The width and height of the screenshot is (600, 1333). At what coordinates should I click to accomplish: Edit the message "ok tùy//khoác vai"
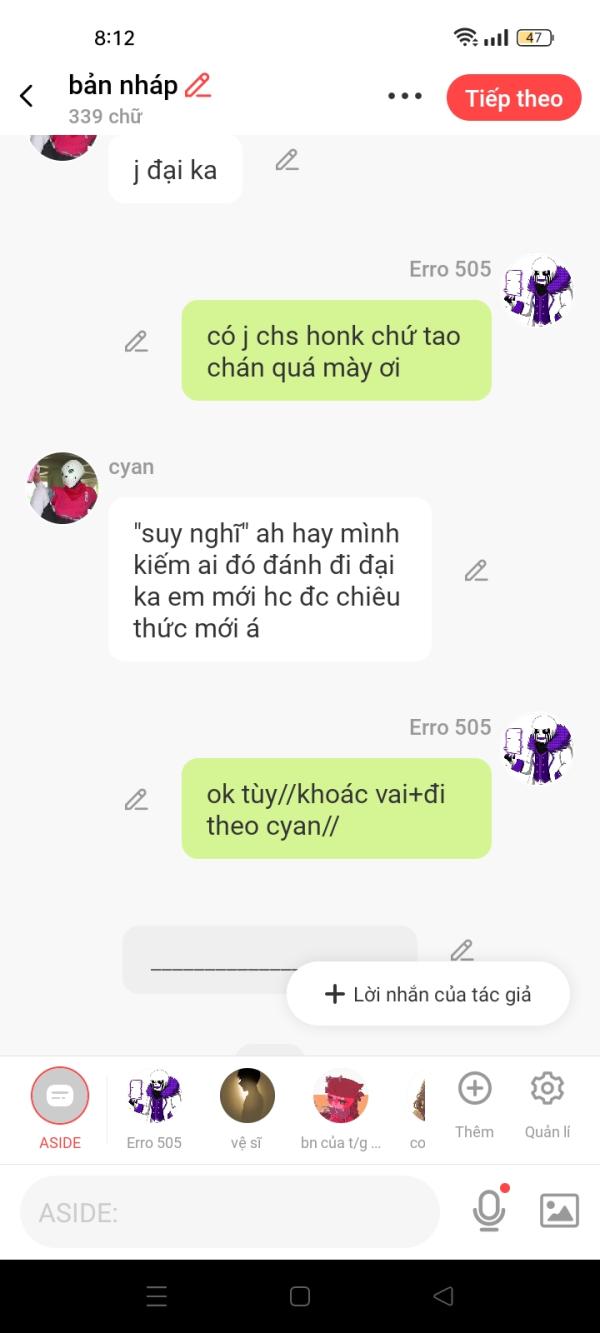pos(136,800)
